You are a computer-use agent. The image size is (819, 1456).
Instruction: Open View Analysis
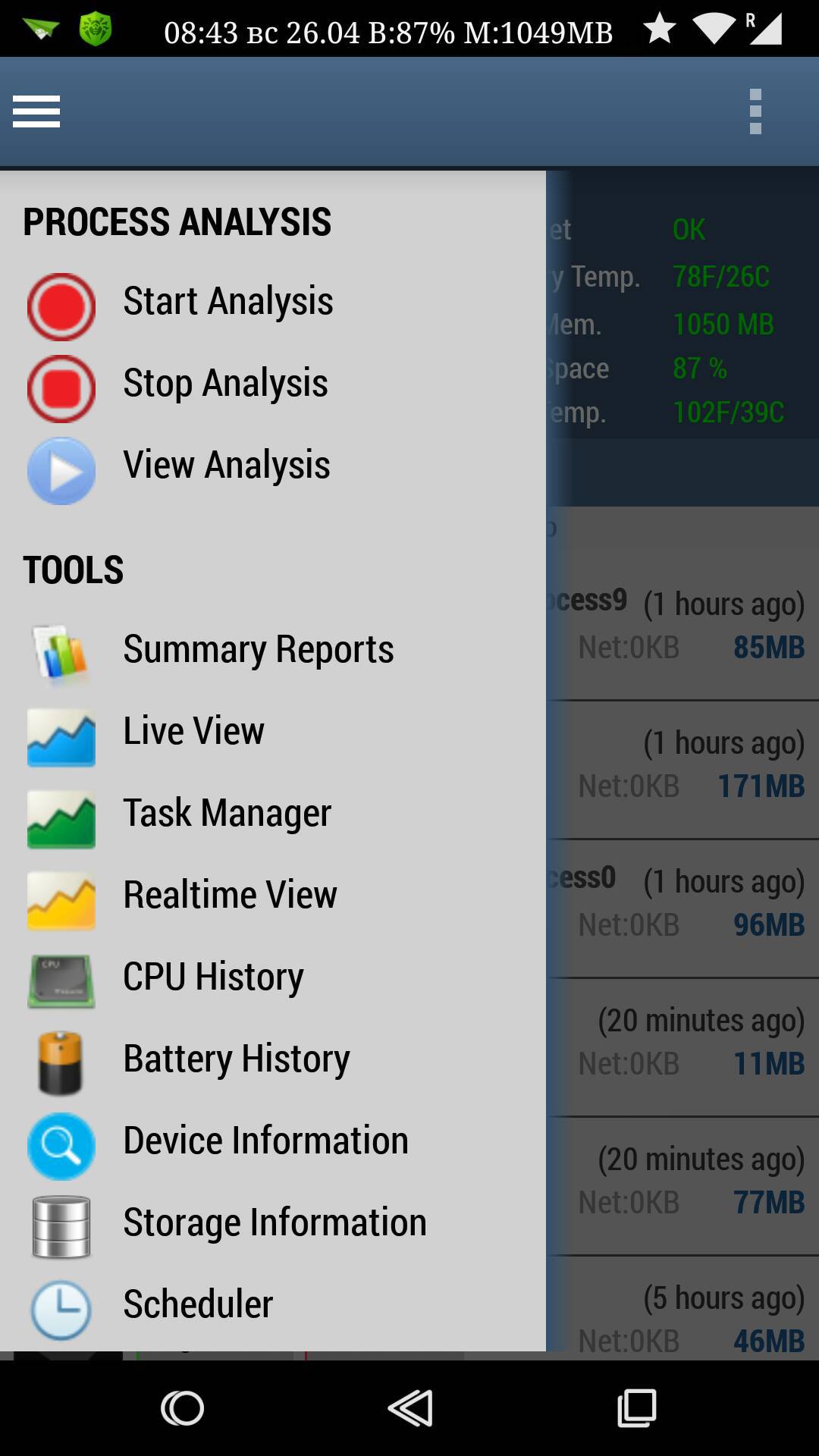(x=273, y=466)
